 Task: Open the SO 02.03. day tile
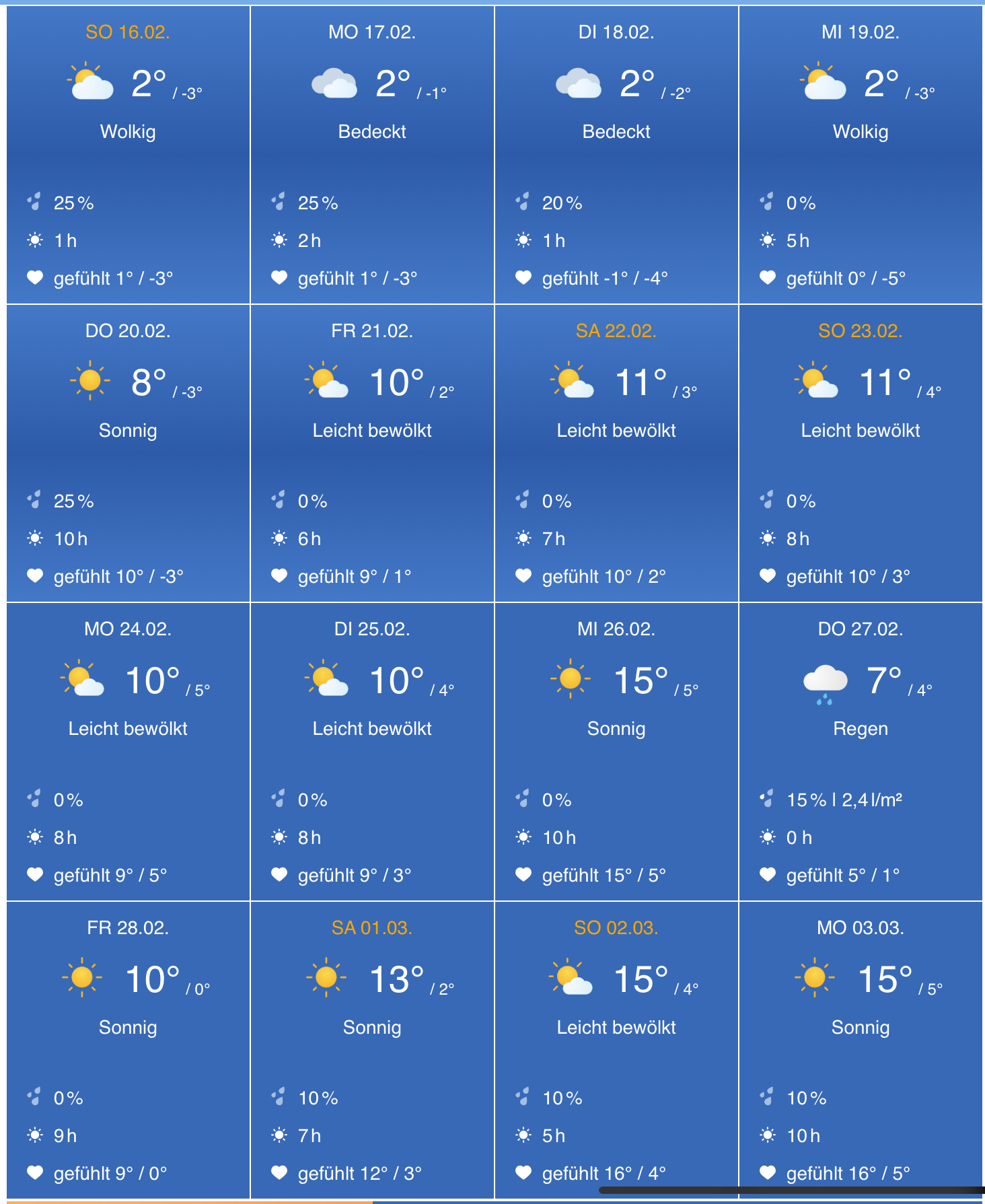pos(616,1050)
